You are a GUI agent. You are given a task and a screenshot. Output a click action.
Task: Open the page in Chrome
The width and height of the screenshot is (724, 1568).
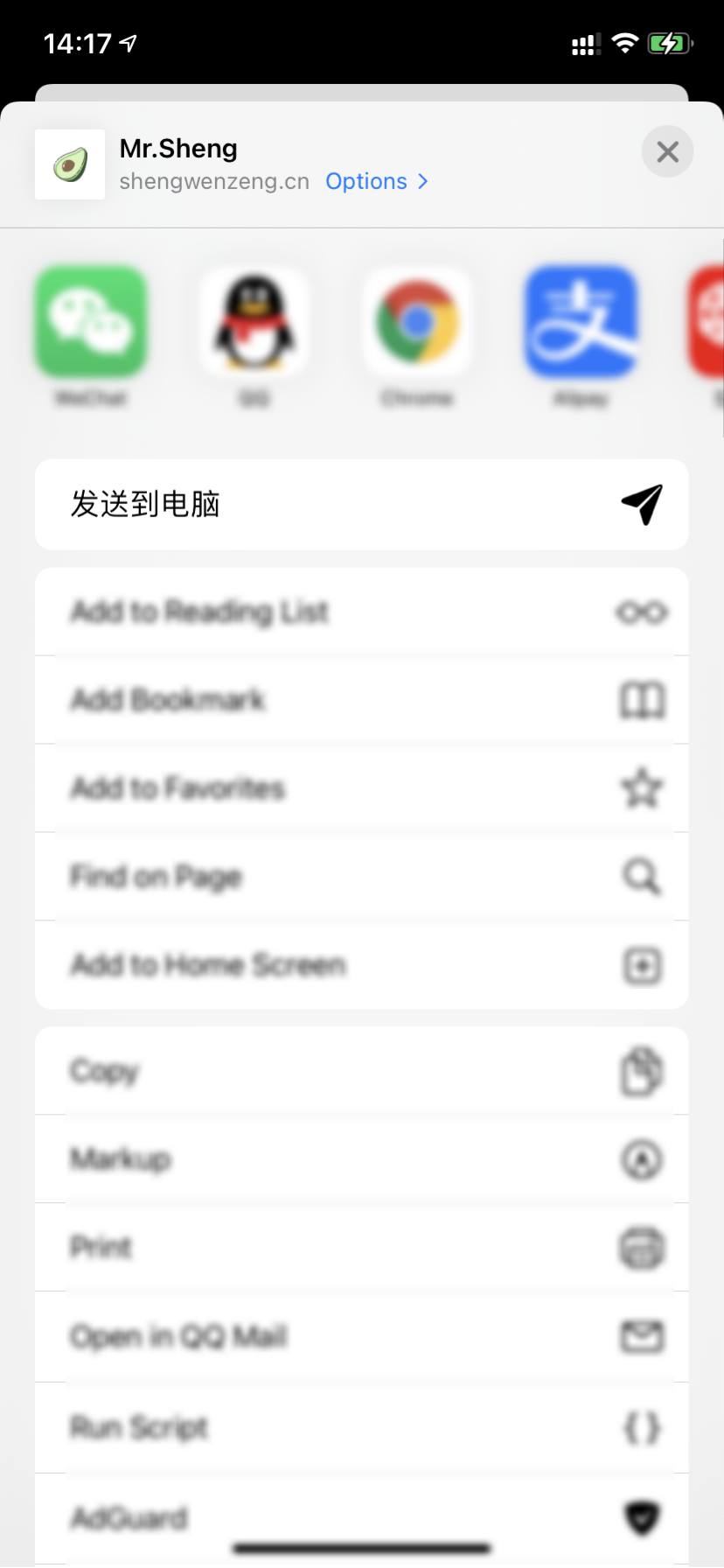(x=417, y=323)
